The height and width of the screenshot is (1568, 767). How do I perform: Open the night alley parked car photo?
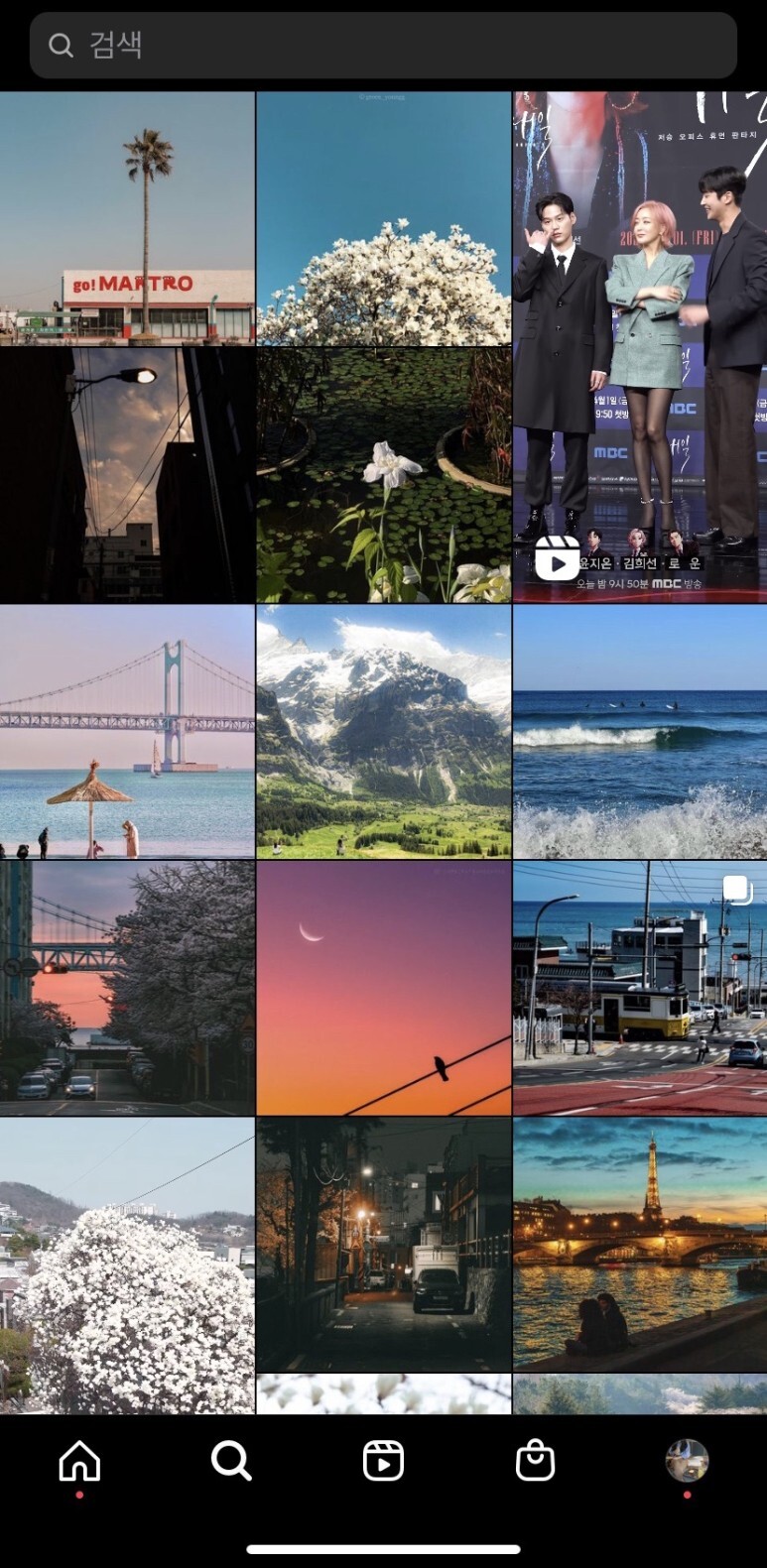coord(384,1245)
